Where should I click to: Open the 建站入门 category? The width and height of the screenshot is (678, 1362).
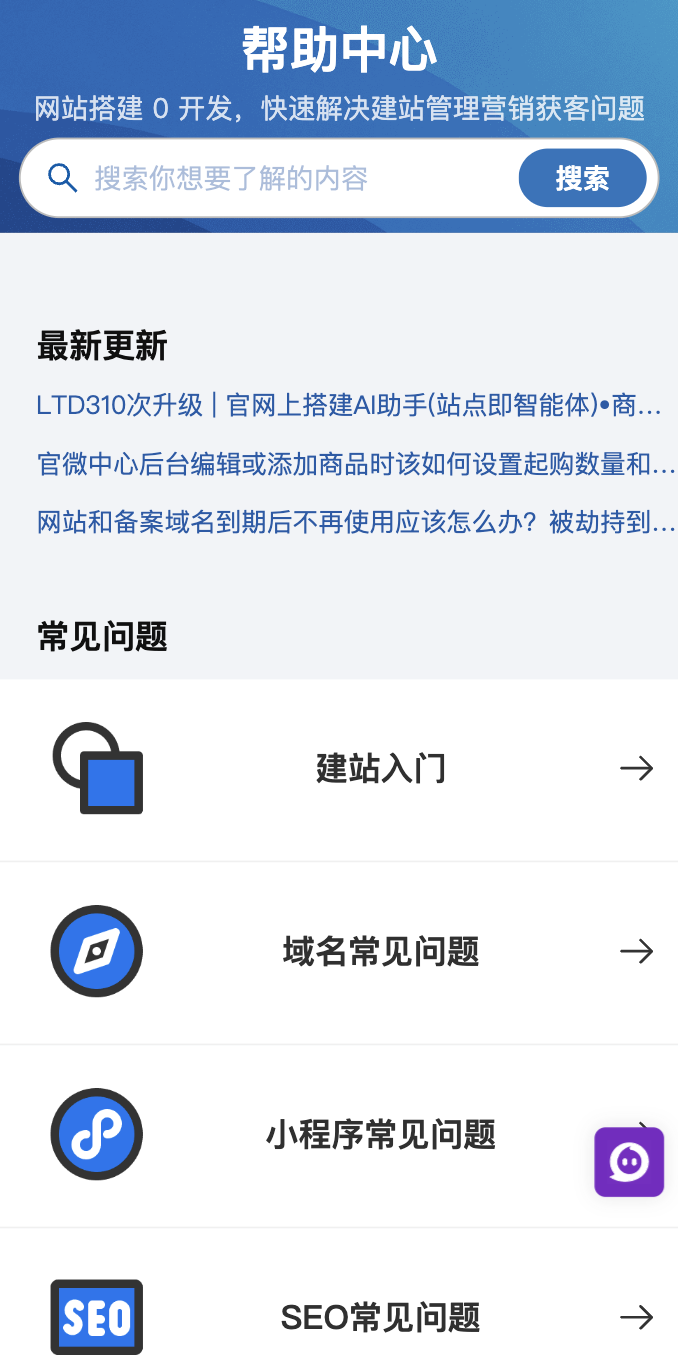coord(380,769)
